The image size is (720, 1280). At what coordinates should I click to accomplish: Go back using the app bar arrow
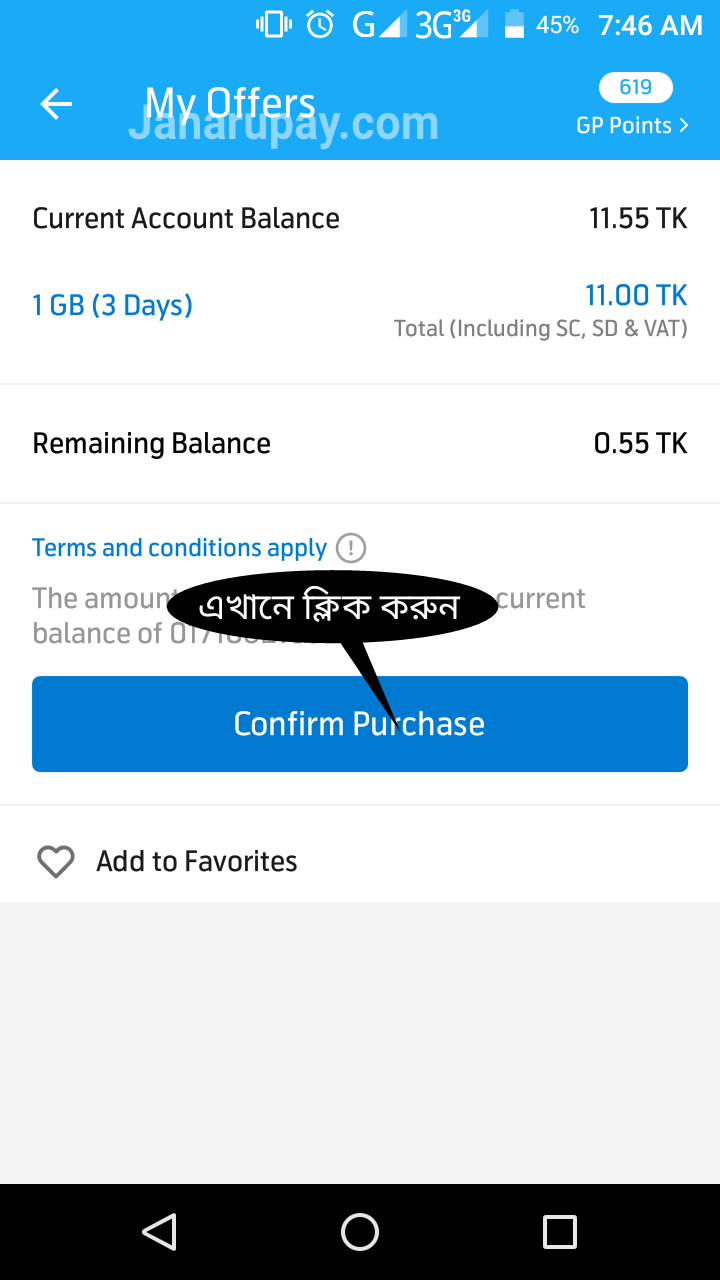[x=56, y=104]
